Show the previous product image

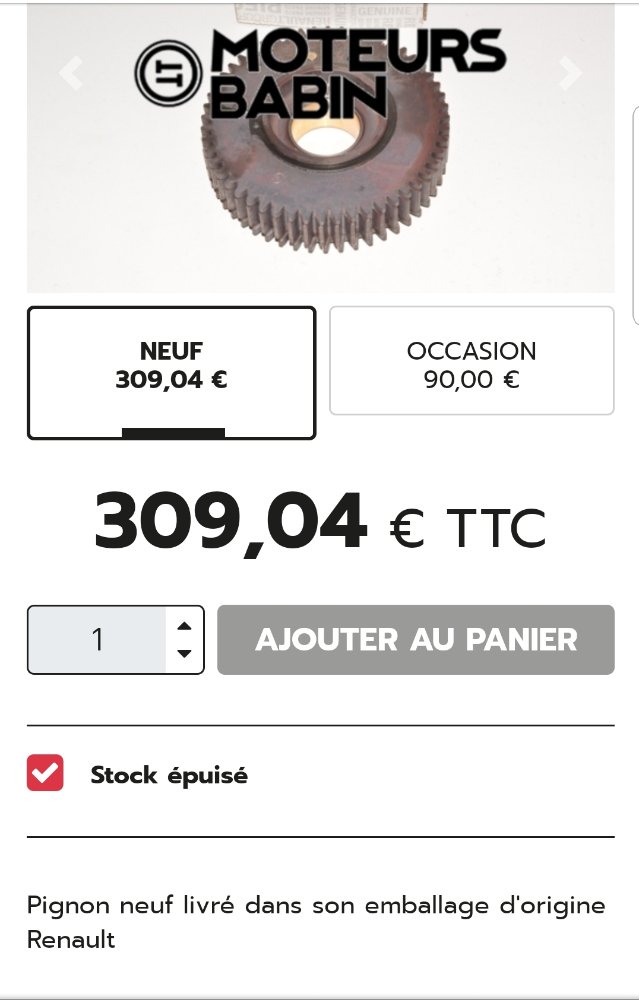[70, 72]
